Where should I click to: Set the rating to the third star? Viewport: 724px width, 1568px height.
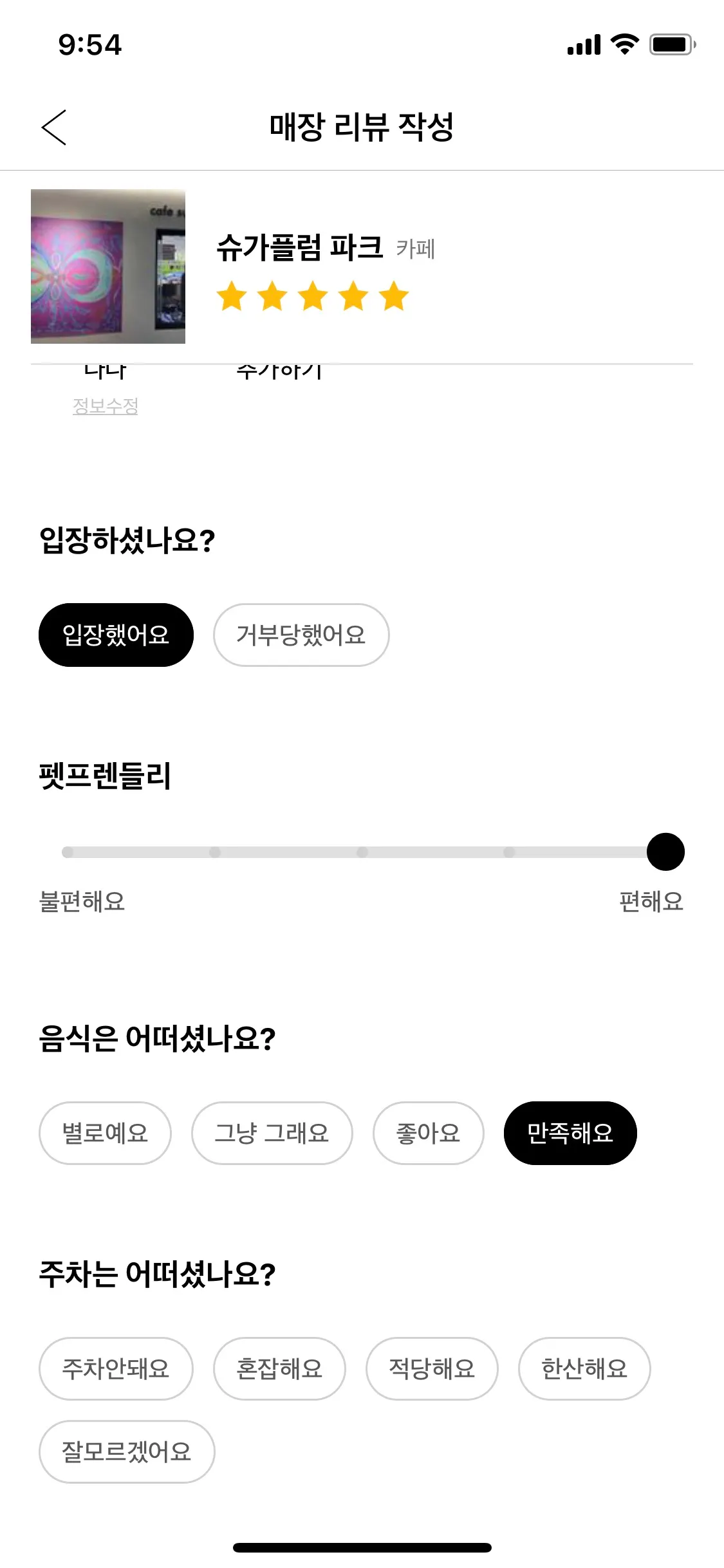tap(313, 297)
